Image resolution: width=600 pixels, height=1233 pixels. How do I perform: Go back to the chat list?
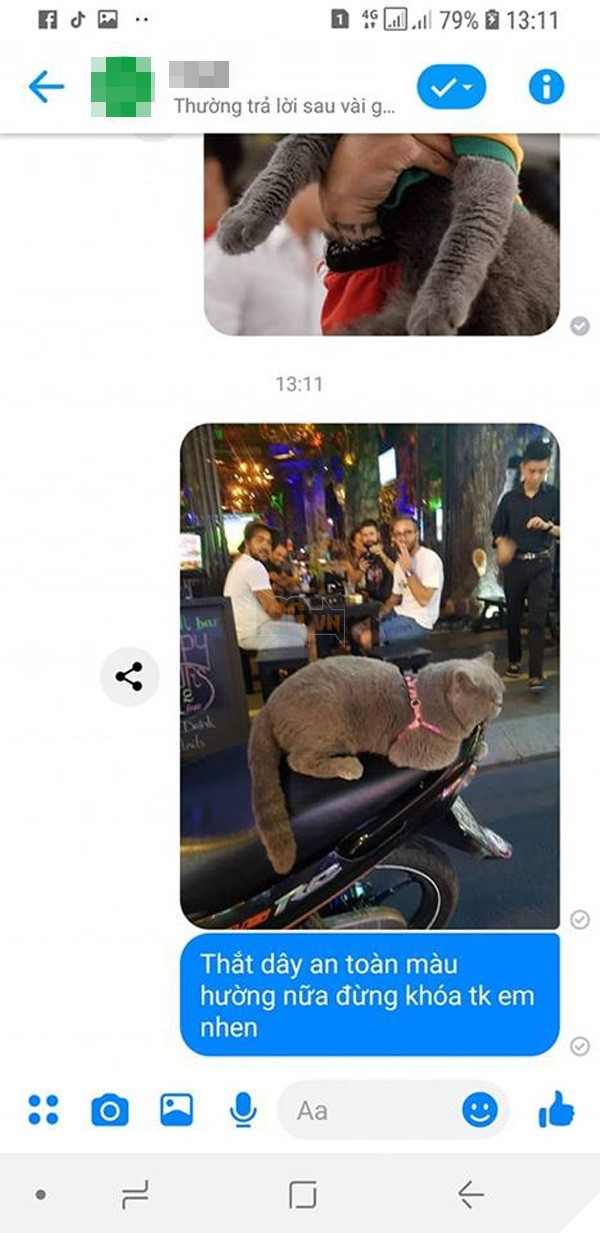(46, 88)
